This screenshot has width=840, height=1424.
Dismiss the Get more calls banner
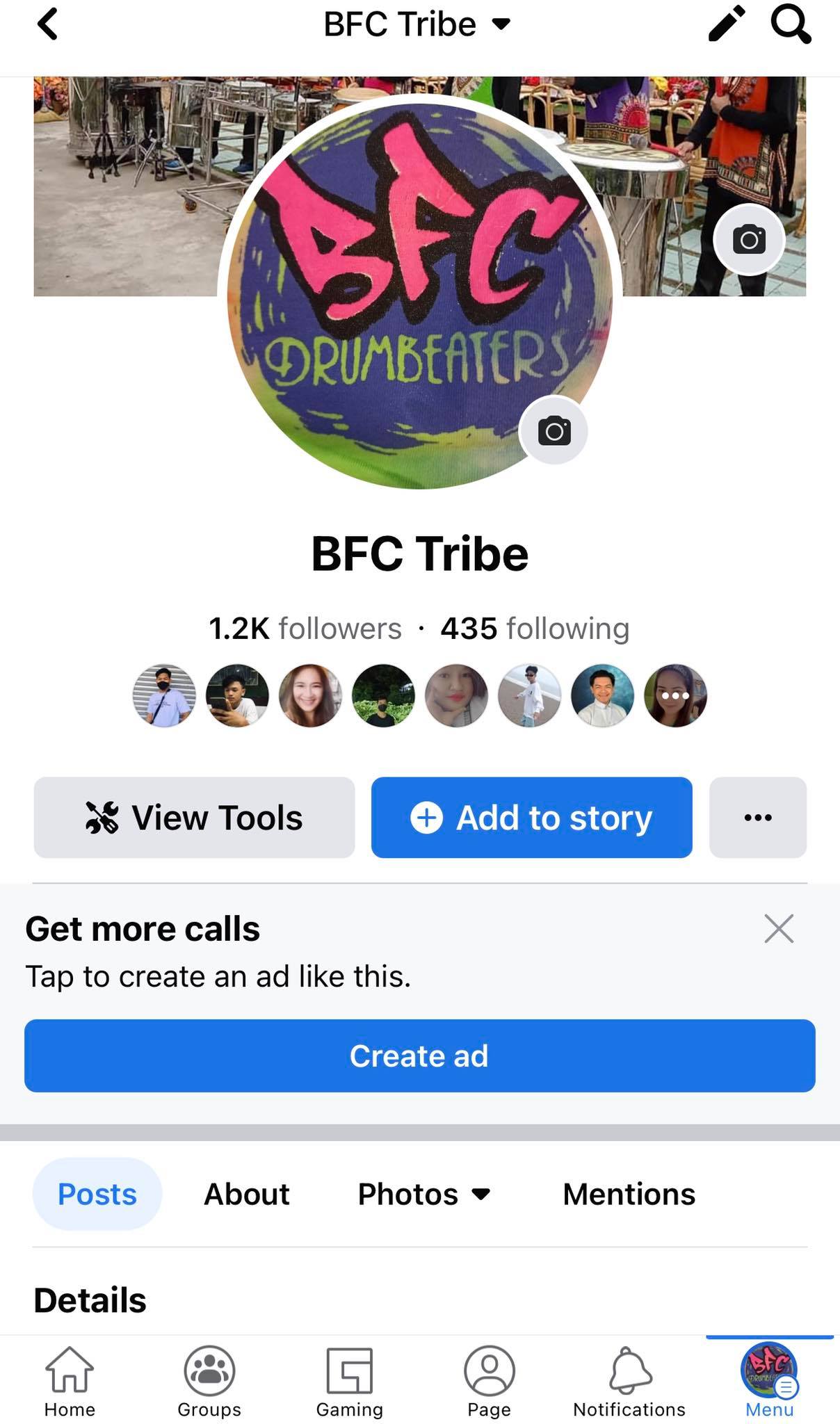pyautogui.click(x=778, y=929)
